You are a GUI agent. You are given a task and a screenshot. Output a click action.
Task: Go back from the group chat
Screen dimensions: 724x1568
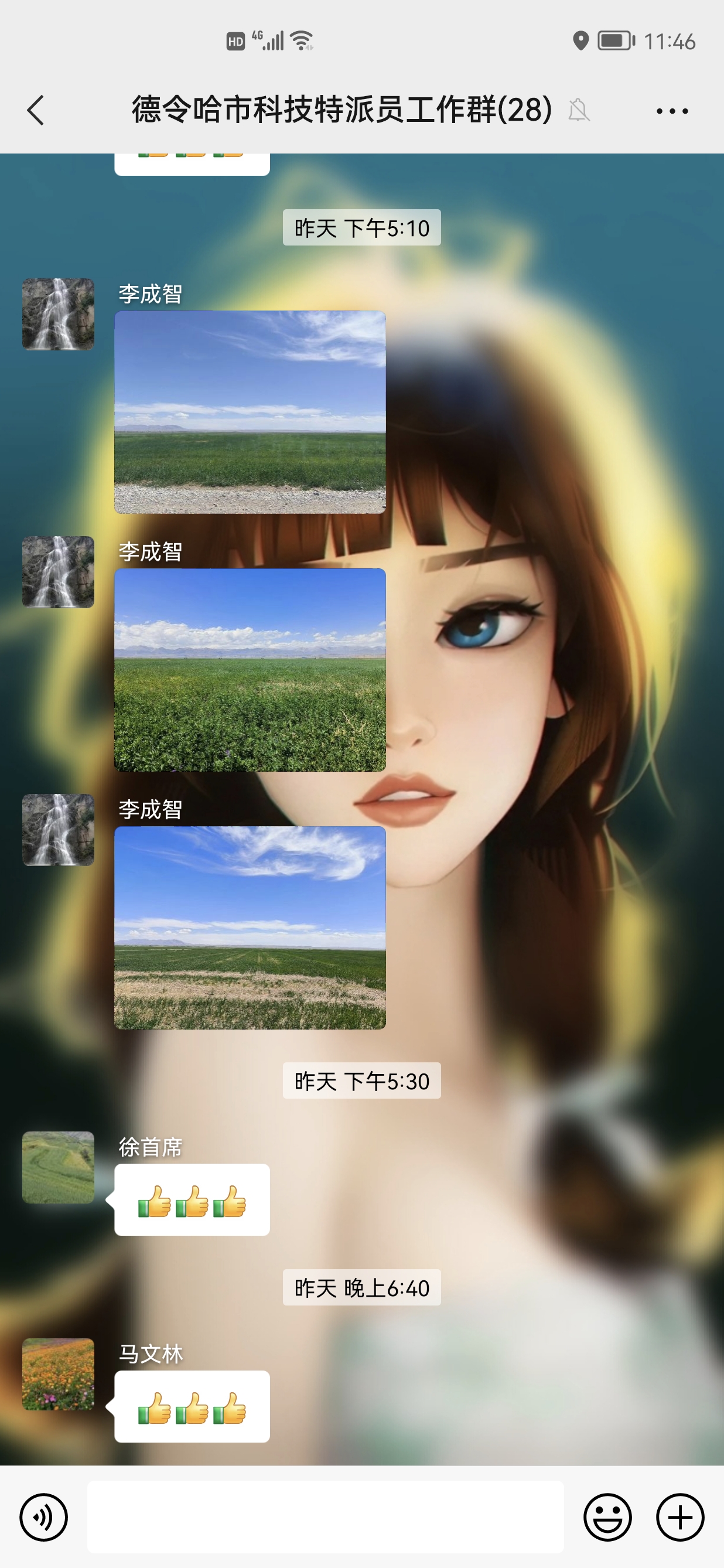click(36, 110)
